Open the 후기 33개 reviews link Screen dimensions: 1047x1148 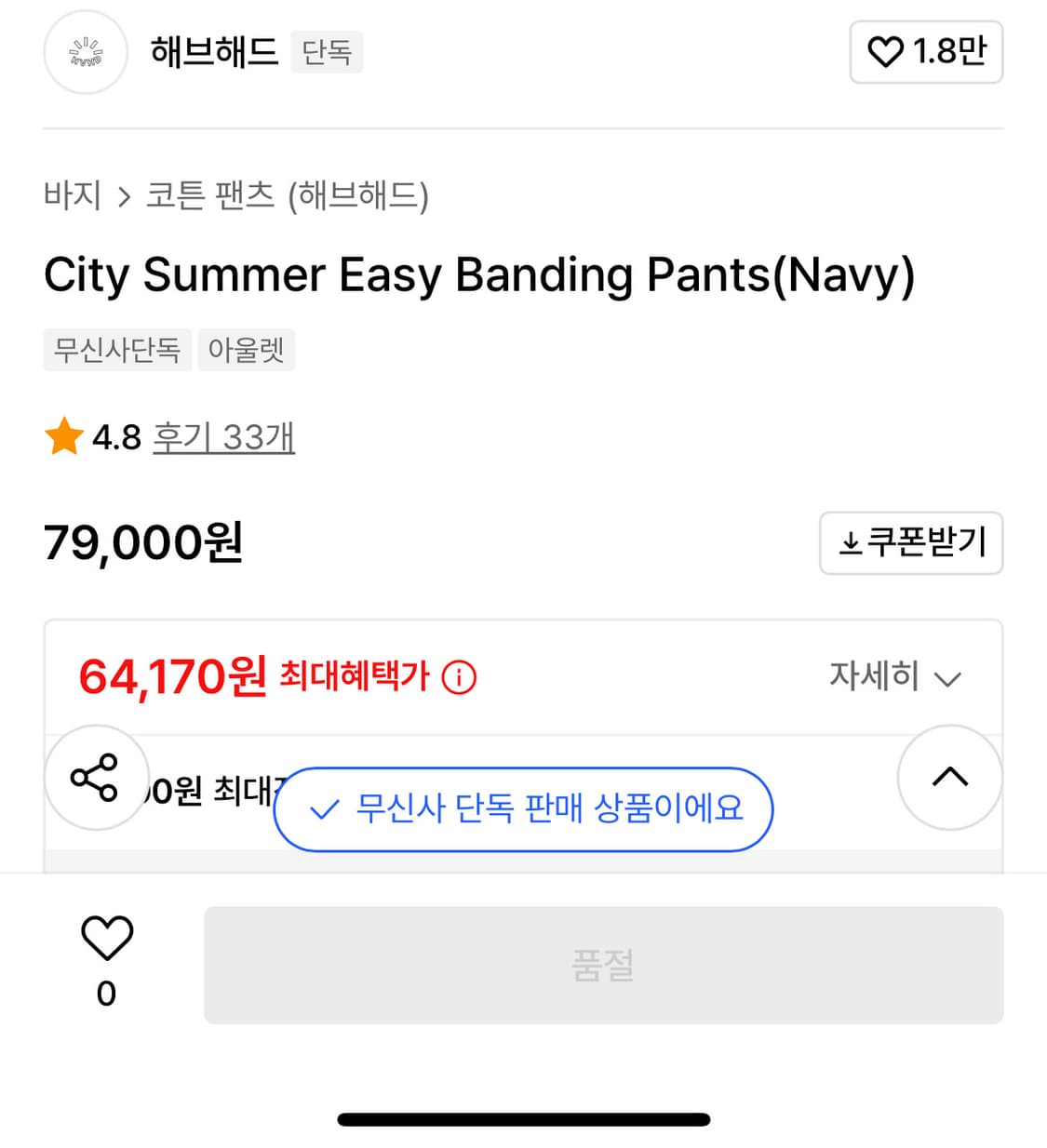(223, 435)
